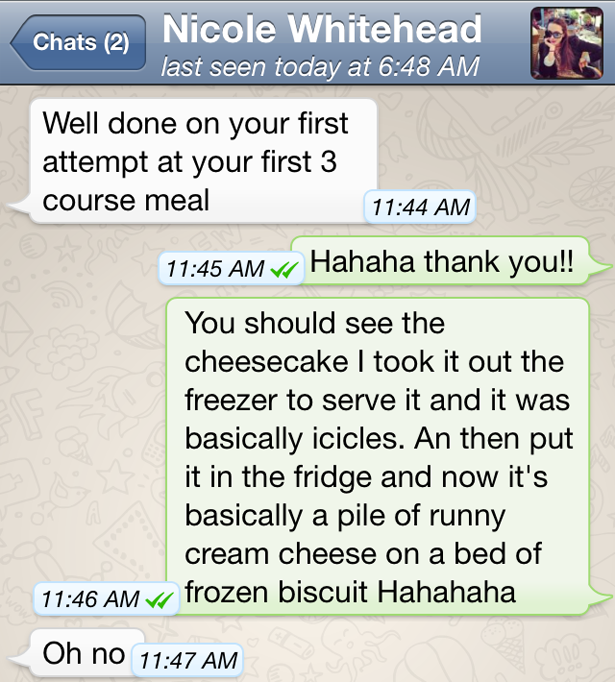Open Nicole Whitehead's profile photo
This screenshot has height=682, width=615.
pyautogui.click(x=566, y=43)
